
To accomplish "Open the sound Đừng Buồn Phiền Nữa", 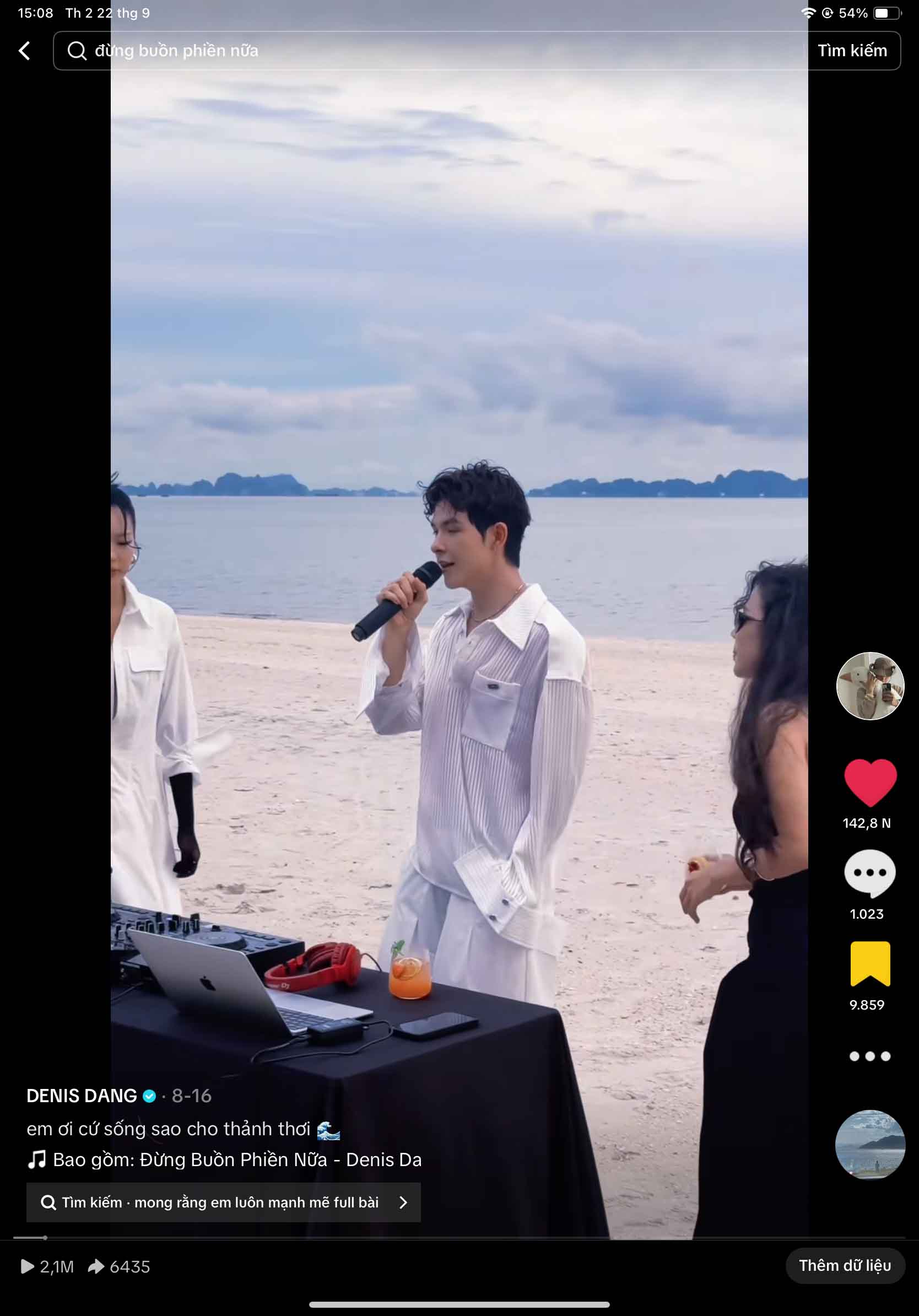I will (x=236, y=1159).
